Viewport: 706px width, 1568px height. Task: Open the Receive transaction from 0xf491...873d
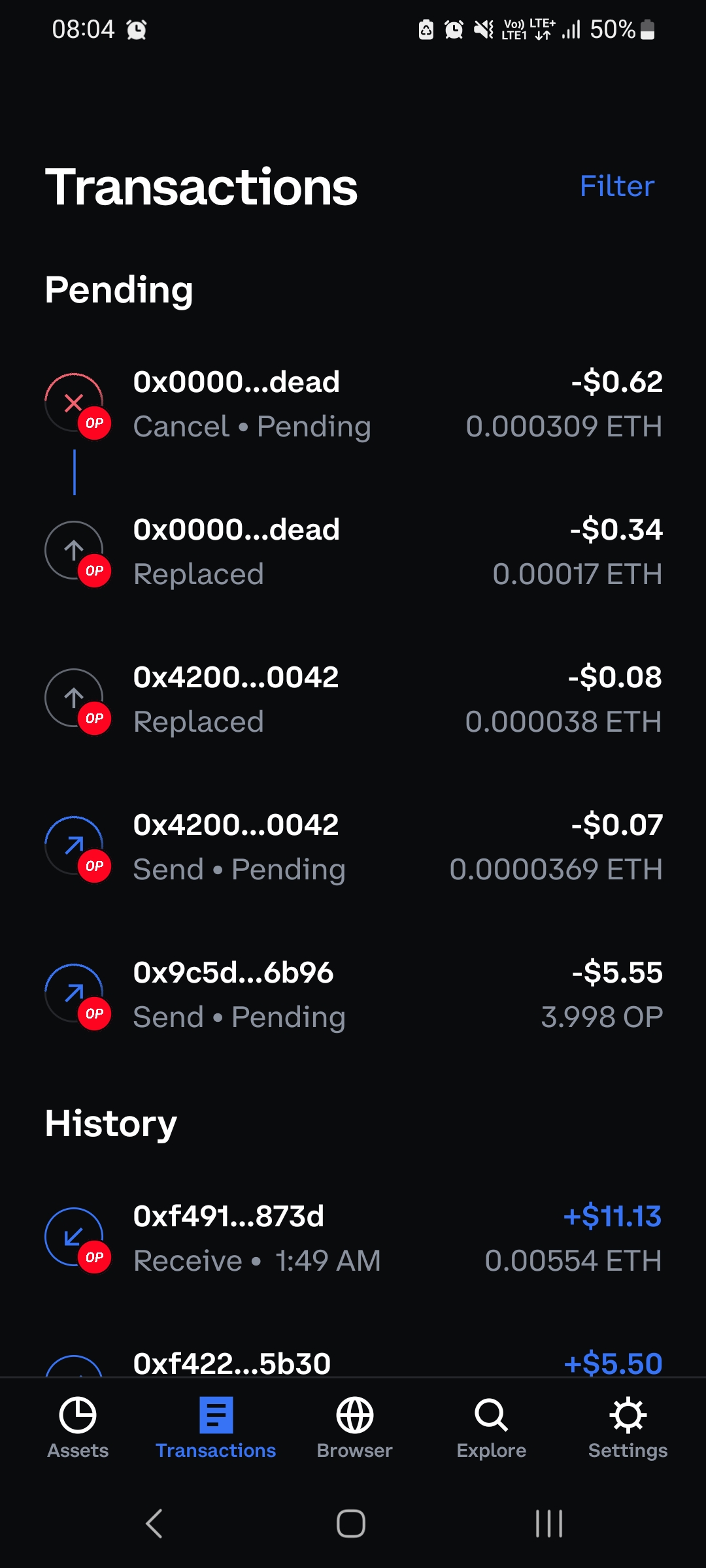point(353,1239)
